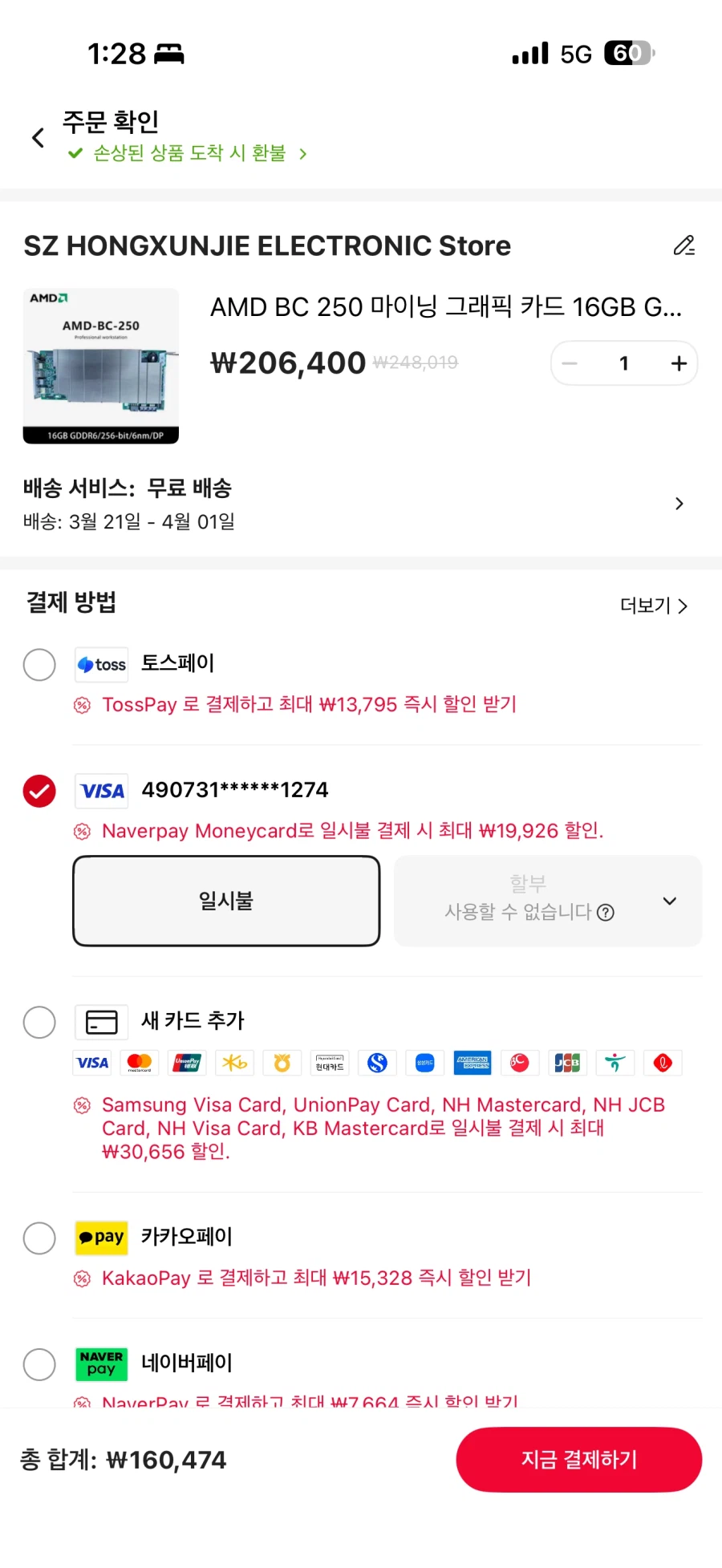Open the 배송 서비스 details chevron
This screenshot has width=722, height=1568.
[679, 504]
